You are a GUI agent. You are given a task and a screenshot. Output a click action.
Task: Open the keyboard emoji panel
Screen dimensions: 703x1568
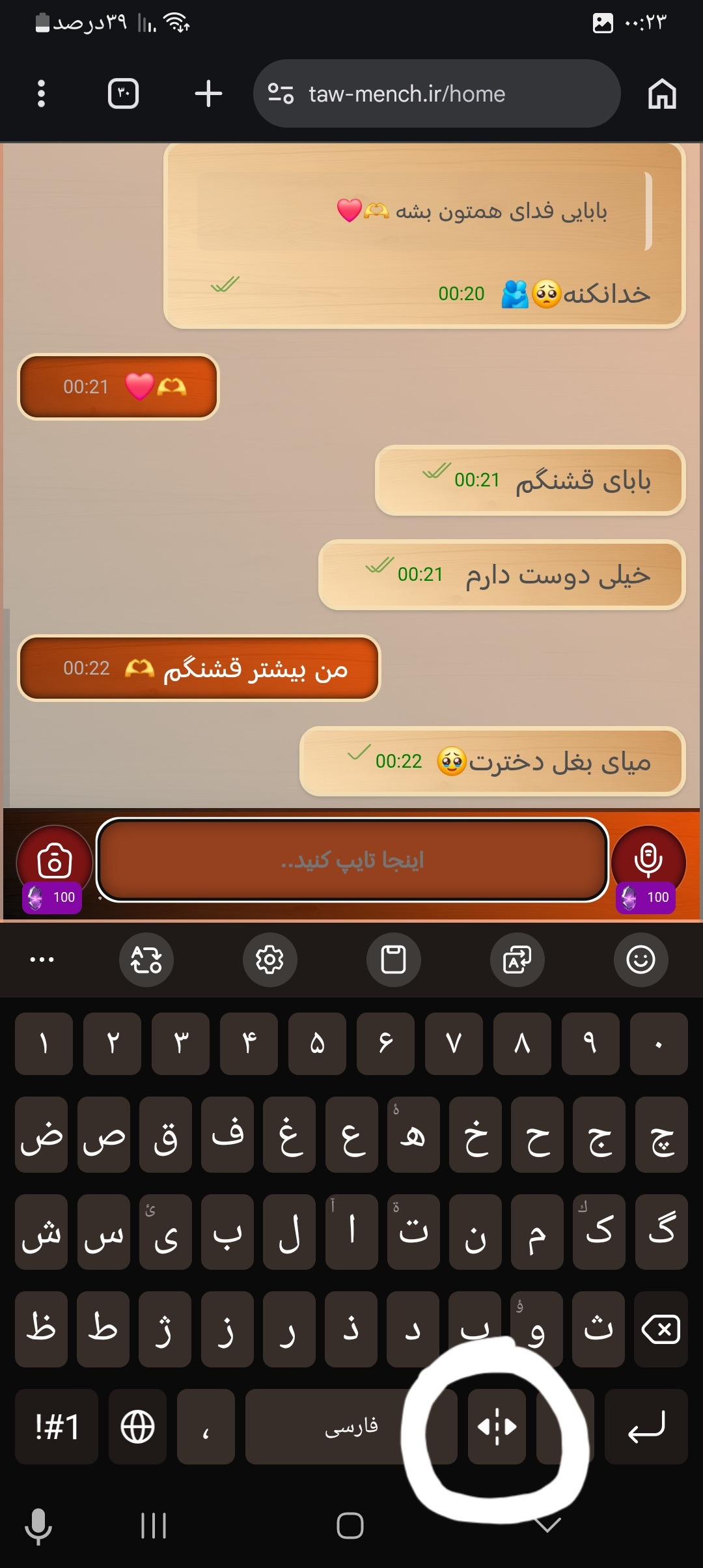pyautogui.click(x=641, y=959)
